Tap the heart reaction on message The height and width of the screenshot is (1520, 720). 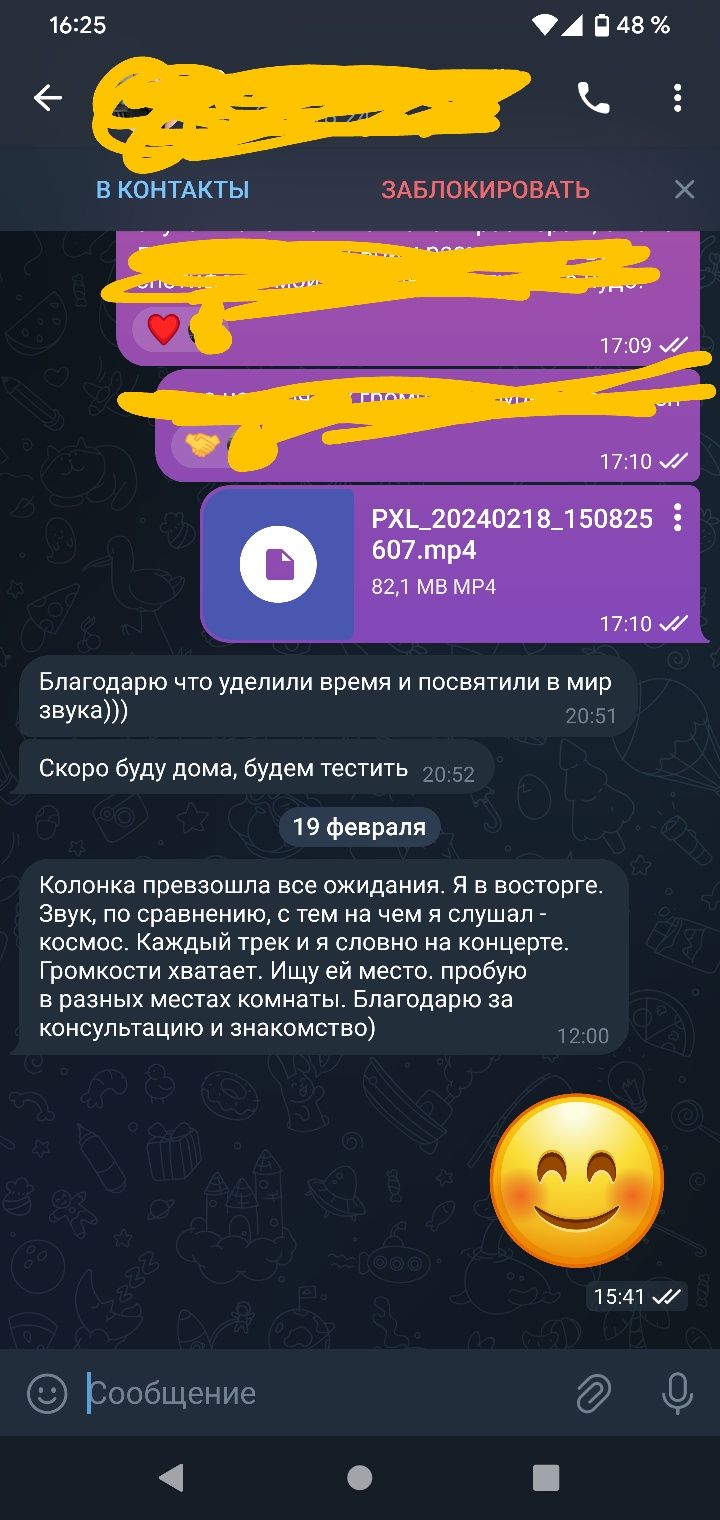point(163,328)
